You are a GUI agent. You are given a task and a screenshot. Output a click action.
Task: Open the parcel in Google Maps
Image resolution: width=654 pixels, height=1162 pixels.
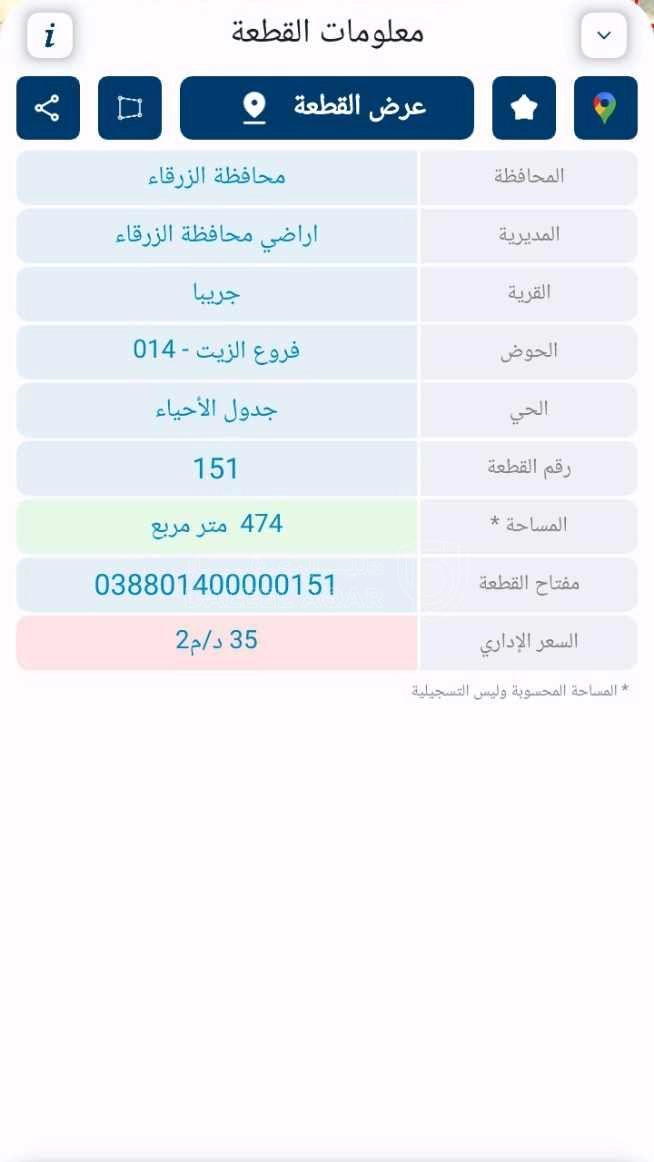[x=605, y=107]
